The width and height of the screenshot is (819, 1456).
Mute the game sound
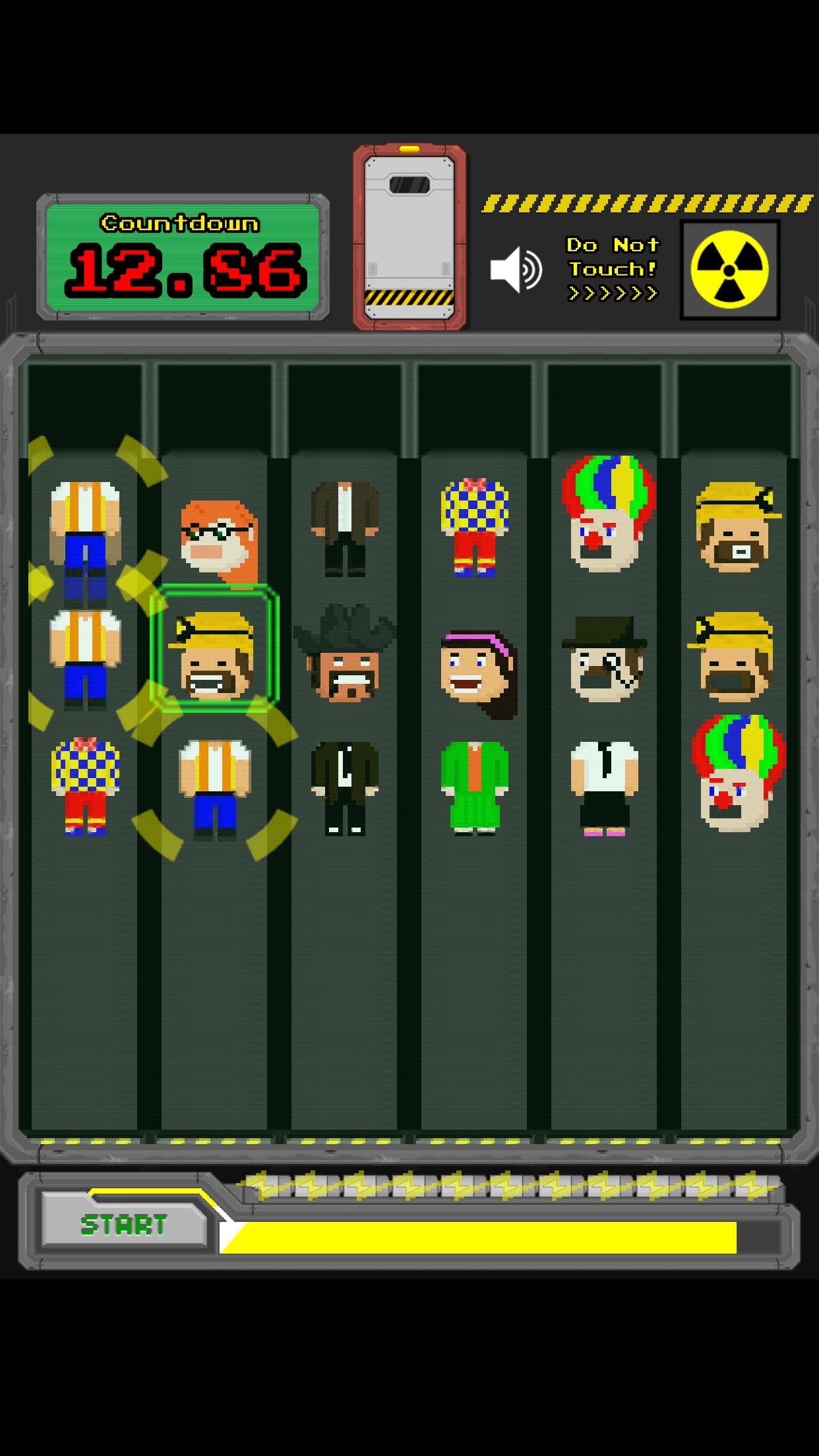click(515, 270)
